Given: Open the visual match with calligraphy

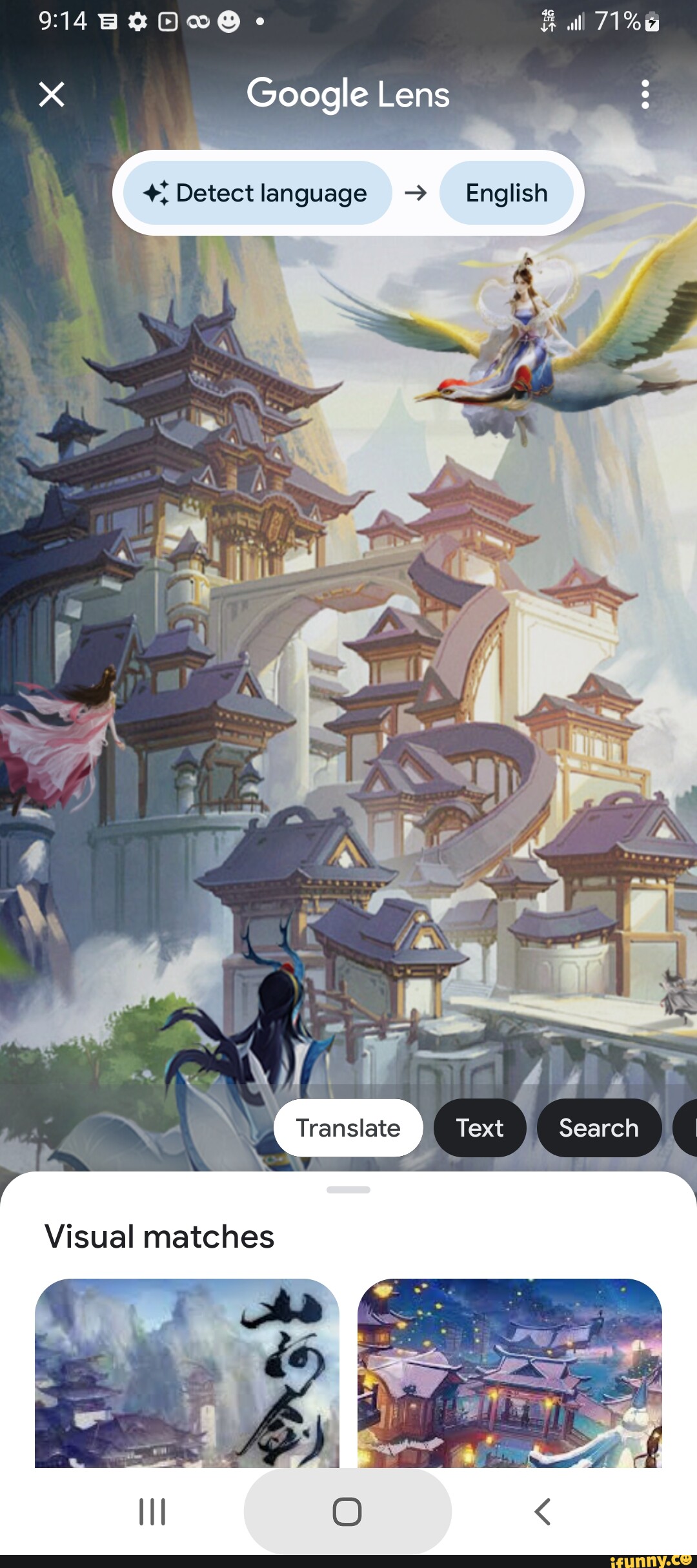Looking at the screenshot, I should tap(187, 1372).
